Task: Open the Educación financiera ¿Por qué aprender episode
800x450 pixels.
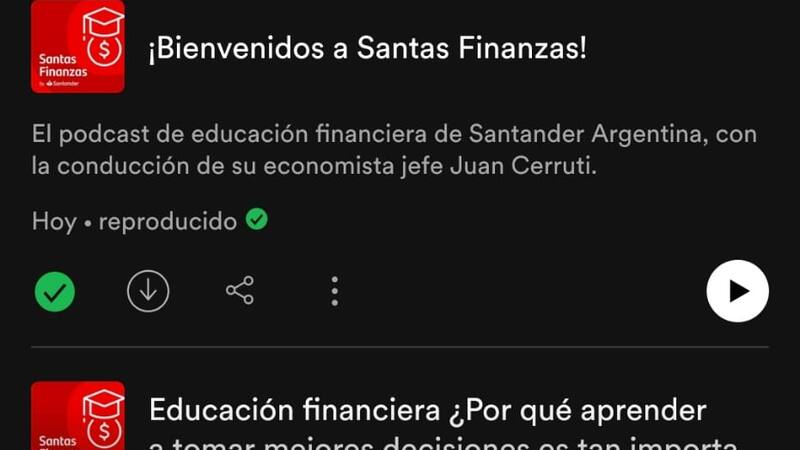Action: (x=428, y=411)
